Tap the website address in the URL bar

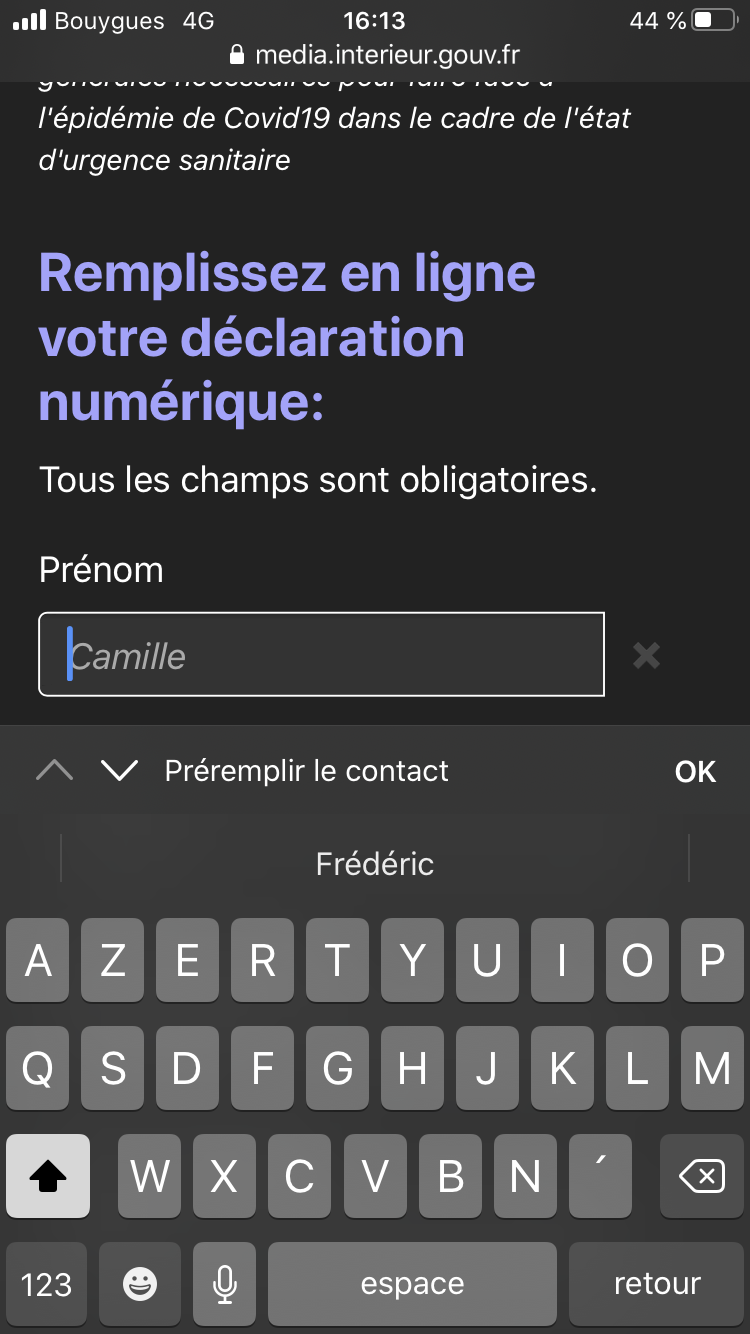click(387, 54)
